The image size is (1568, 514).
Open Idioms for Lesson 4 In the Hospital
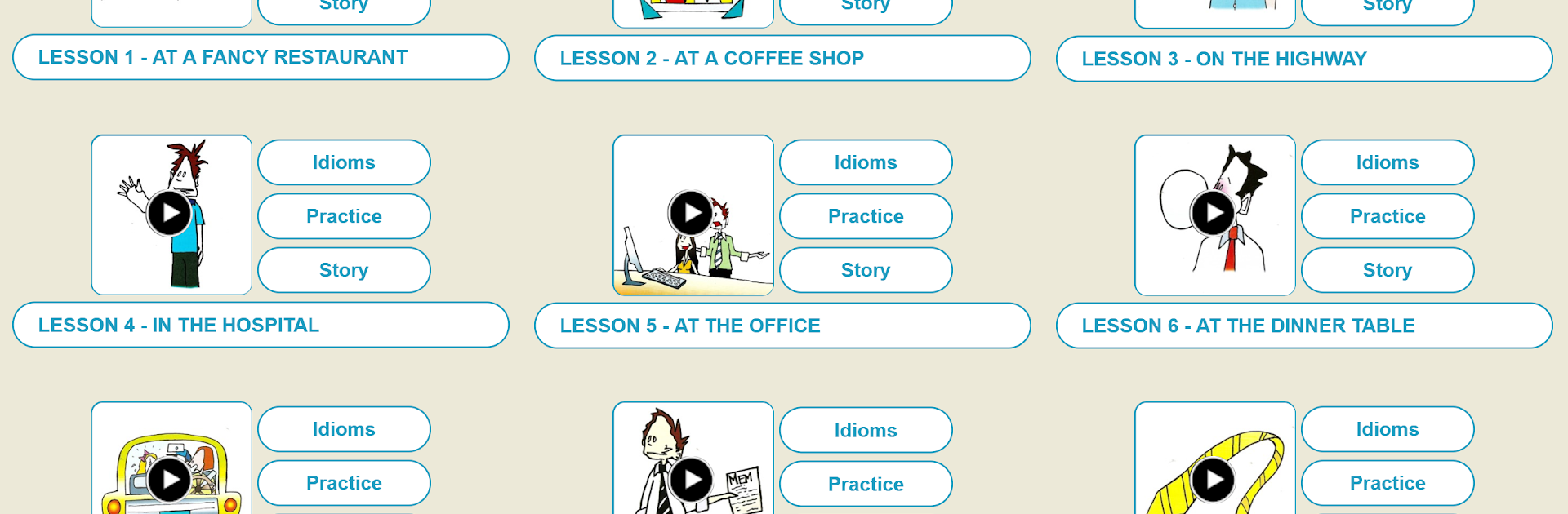coord(344,162)
